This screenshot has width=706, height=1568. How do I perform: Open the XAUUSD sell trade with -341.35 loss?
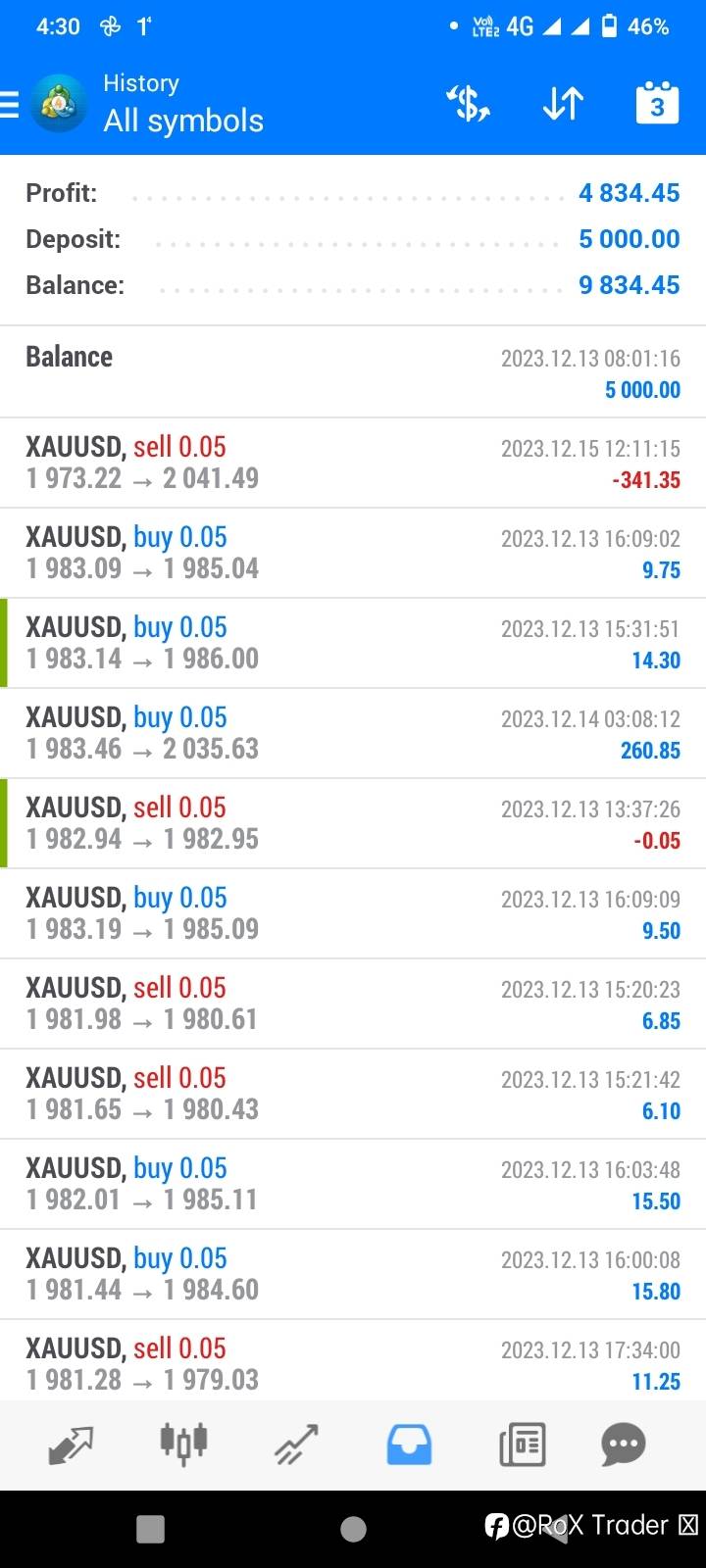[x=353, y=463]
